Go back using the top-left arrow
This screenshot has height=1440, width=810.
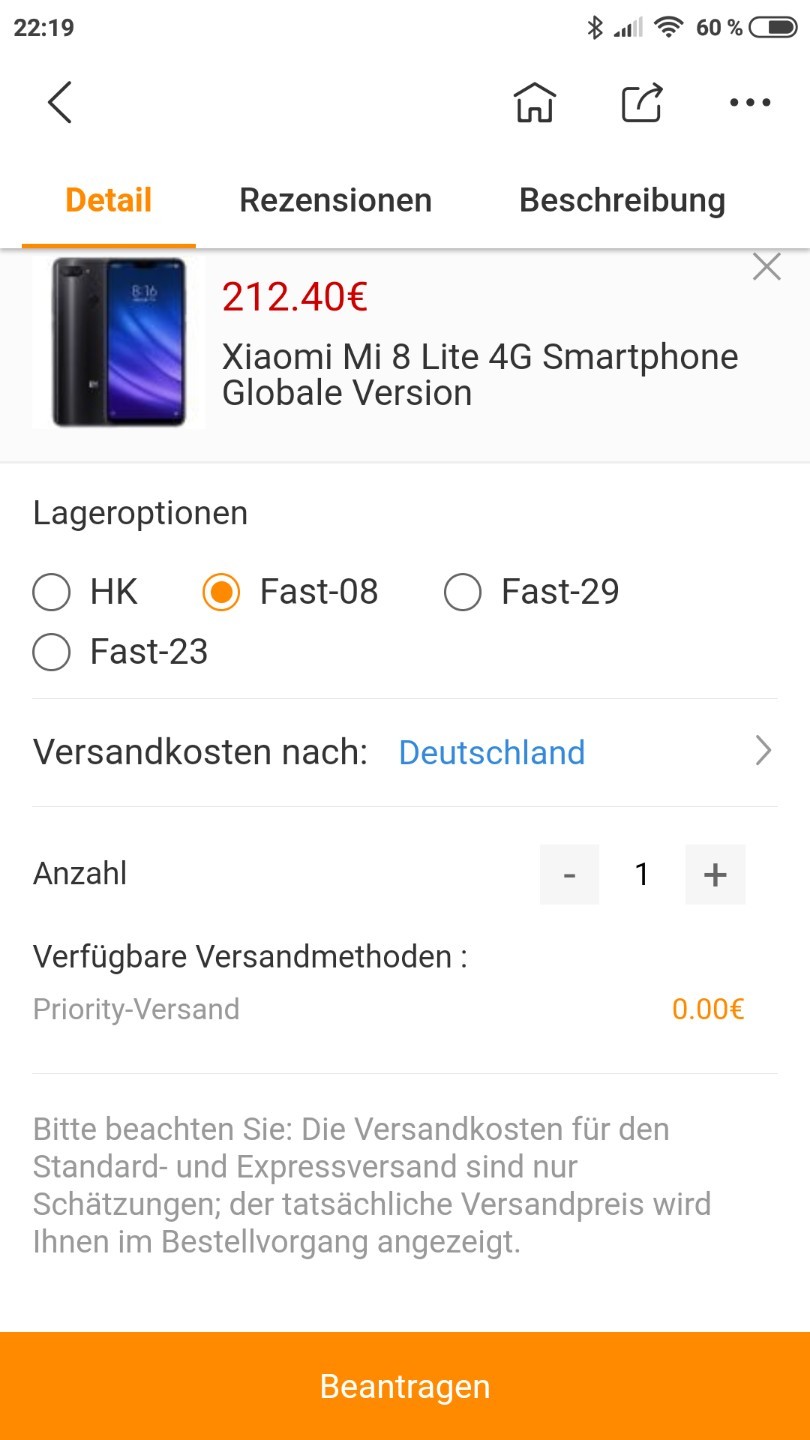click(x=60, y=102)
